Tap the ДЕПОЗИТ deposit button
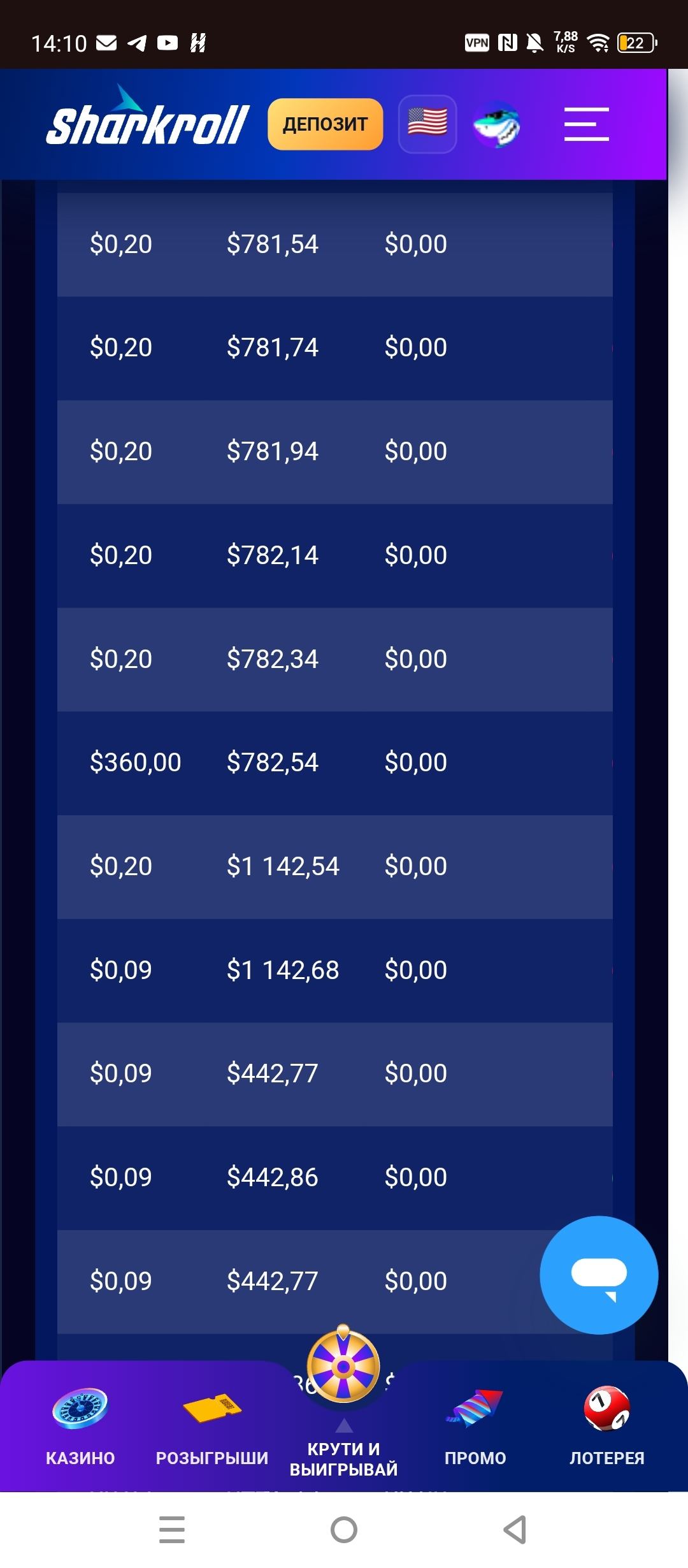688x1568 pixels. [325, 124]
